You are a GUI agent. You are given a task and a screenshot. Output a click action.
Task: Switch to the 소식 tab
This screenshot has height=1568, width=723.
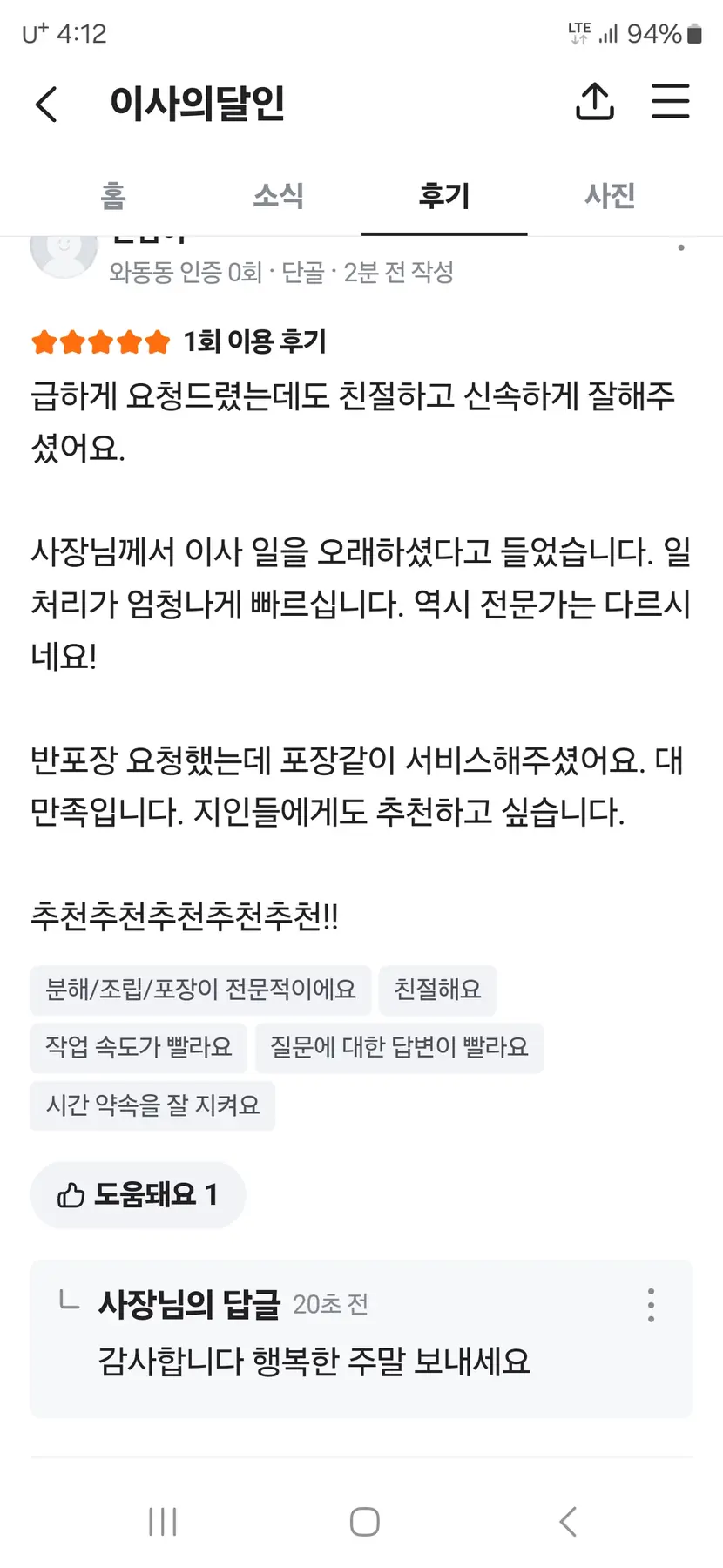click(279, 195)
